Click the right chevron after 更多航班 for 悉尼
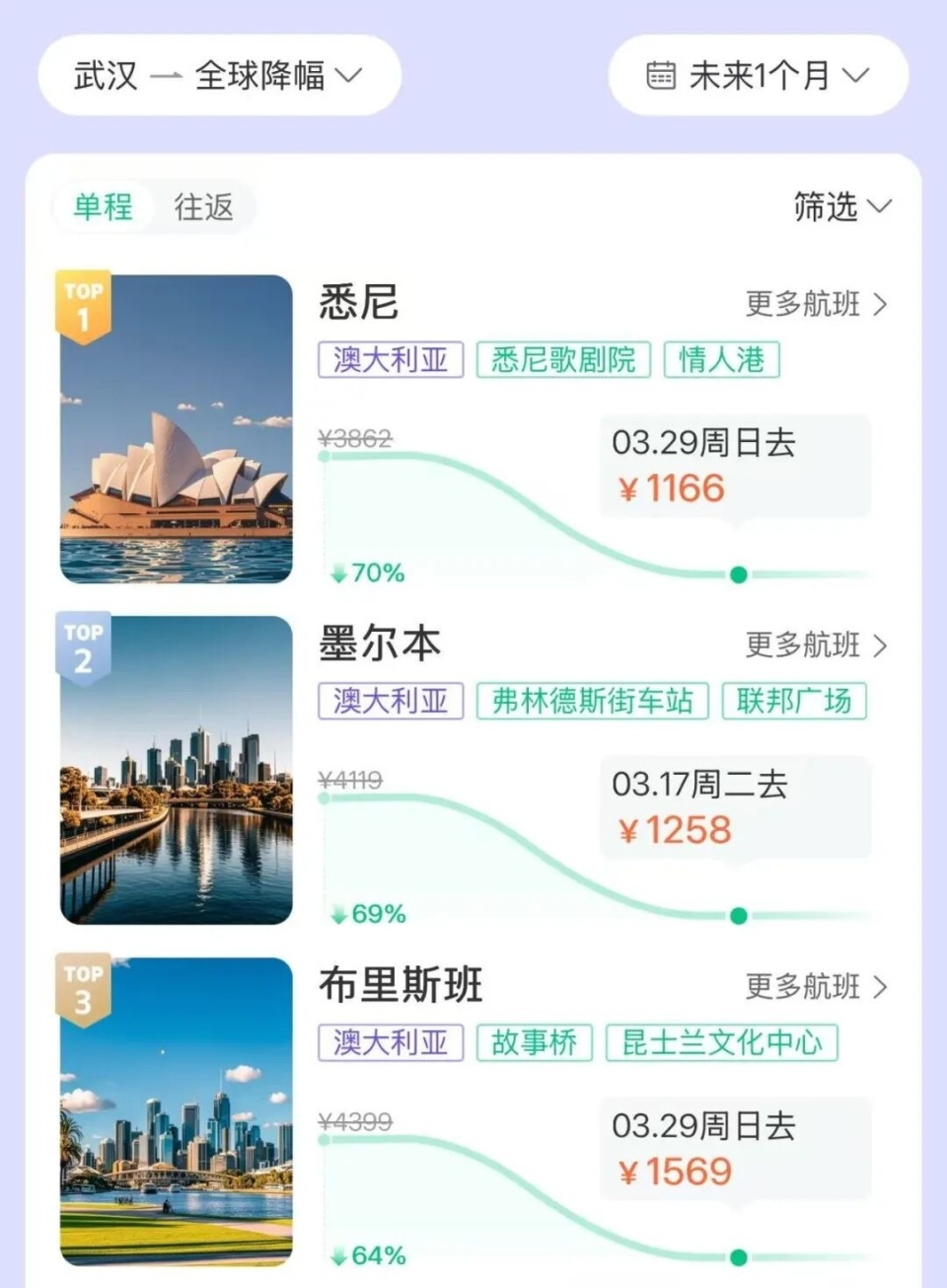Image resolution: width=947 pixels, height=1288 pixels. point(883,306)
